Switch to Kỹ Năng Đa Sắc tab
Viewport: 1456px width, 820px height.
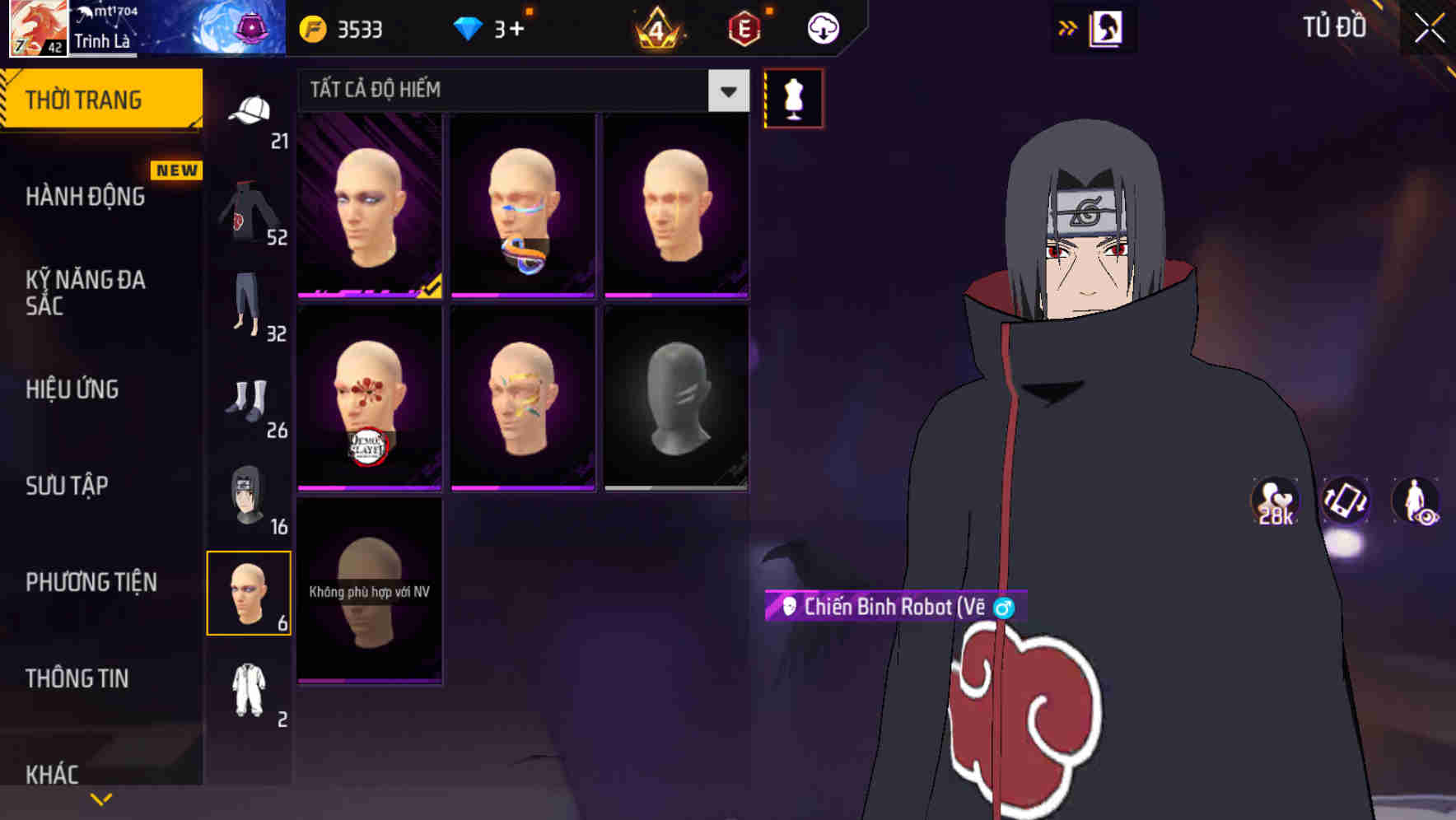pos(86,292)
